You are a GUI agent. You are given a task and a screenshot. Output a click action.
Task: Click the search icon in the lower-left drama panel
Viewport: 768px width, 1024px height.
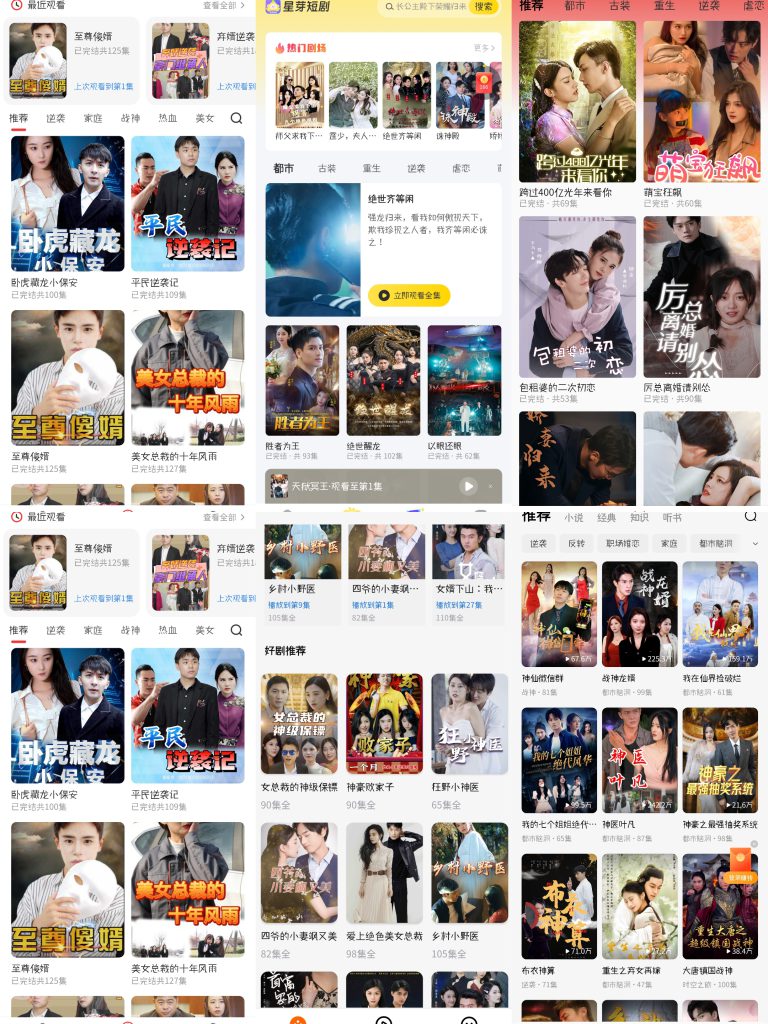236,631
